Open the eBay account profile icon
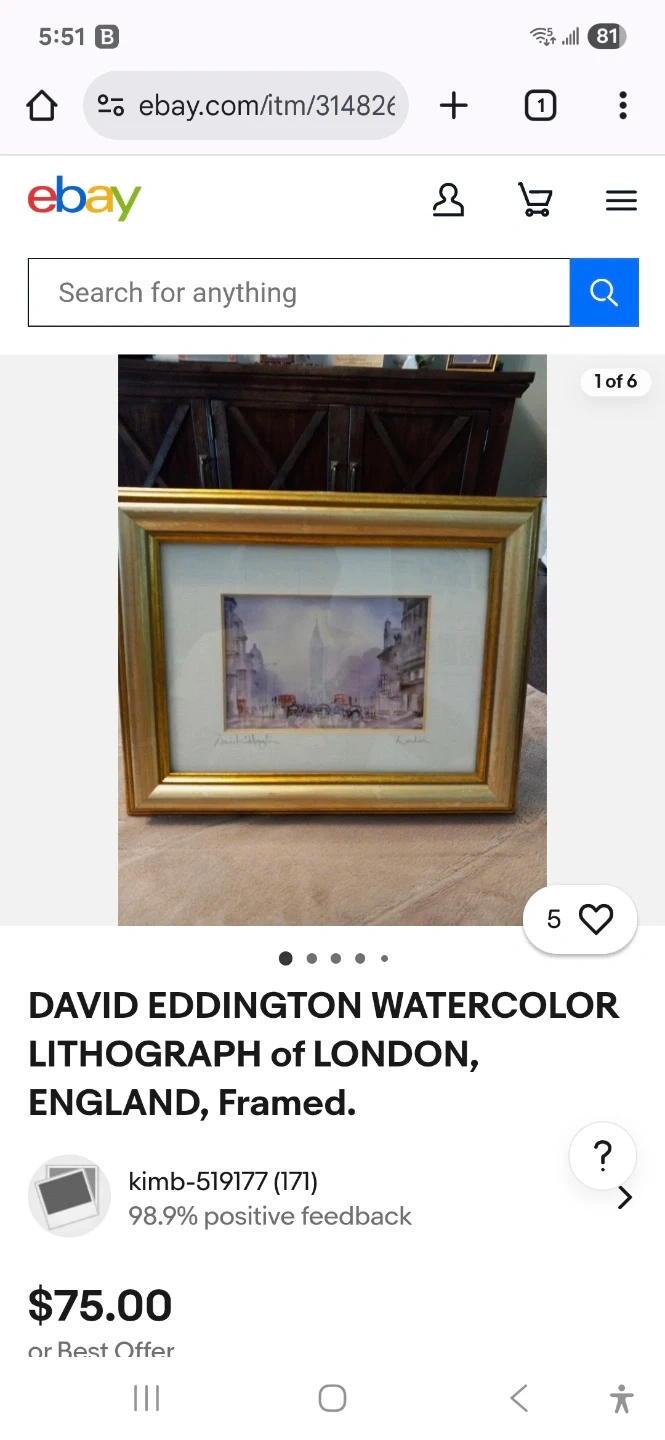Viewport: 665px width, 1440px height. (x=448, y=200)
